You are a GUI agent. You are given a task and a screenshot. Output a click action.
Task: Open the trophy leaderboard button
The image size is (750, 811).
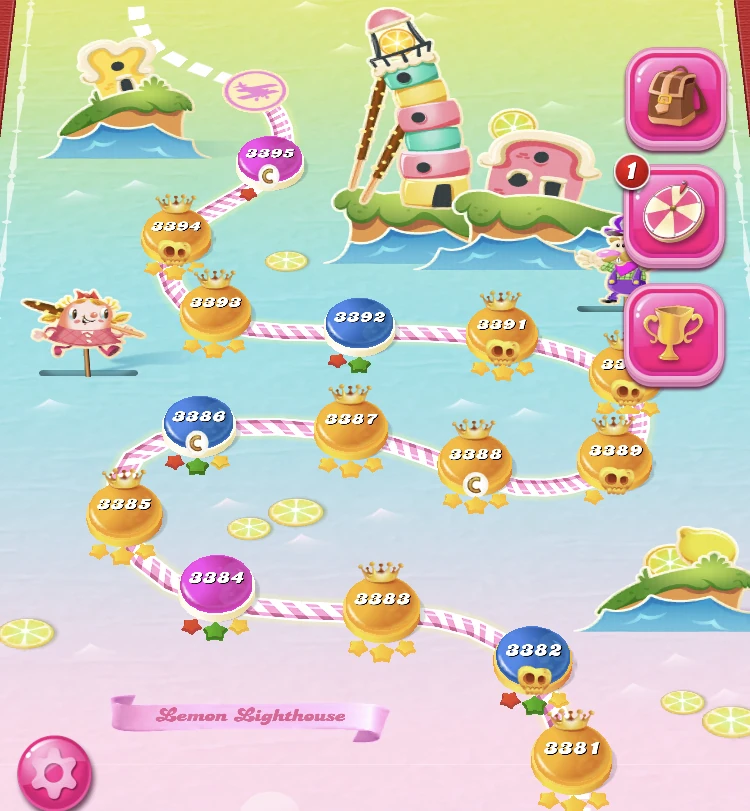tap(674, 334)
